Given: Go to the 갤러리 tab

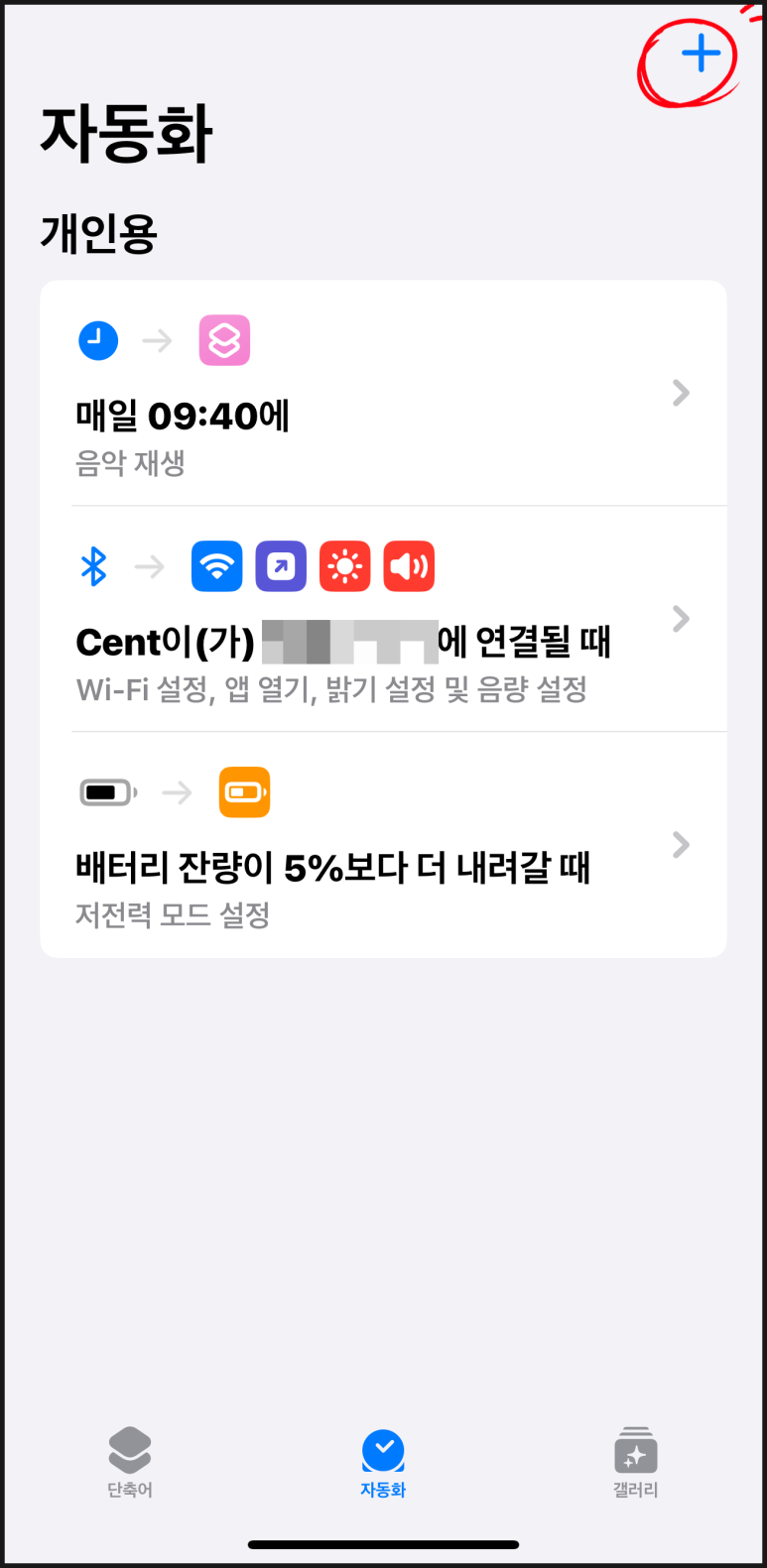Looking at the screenshot, I should pyautogui.click(x=635, y=1462).
